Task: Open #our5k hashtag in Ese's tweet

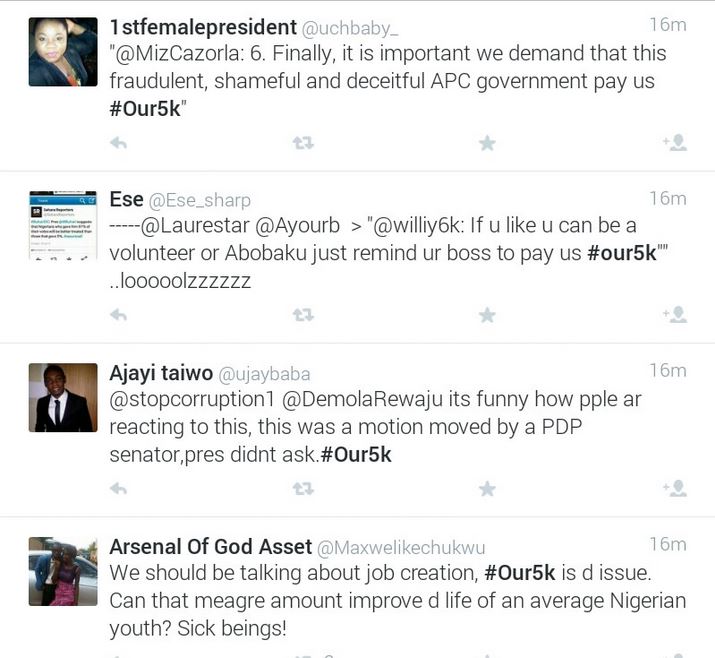Action: [622, 254]
